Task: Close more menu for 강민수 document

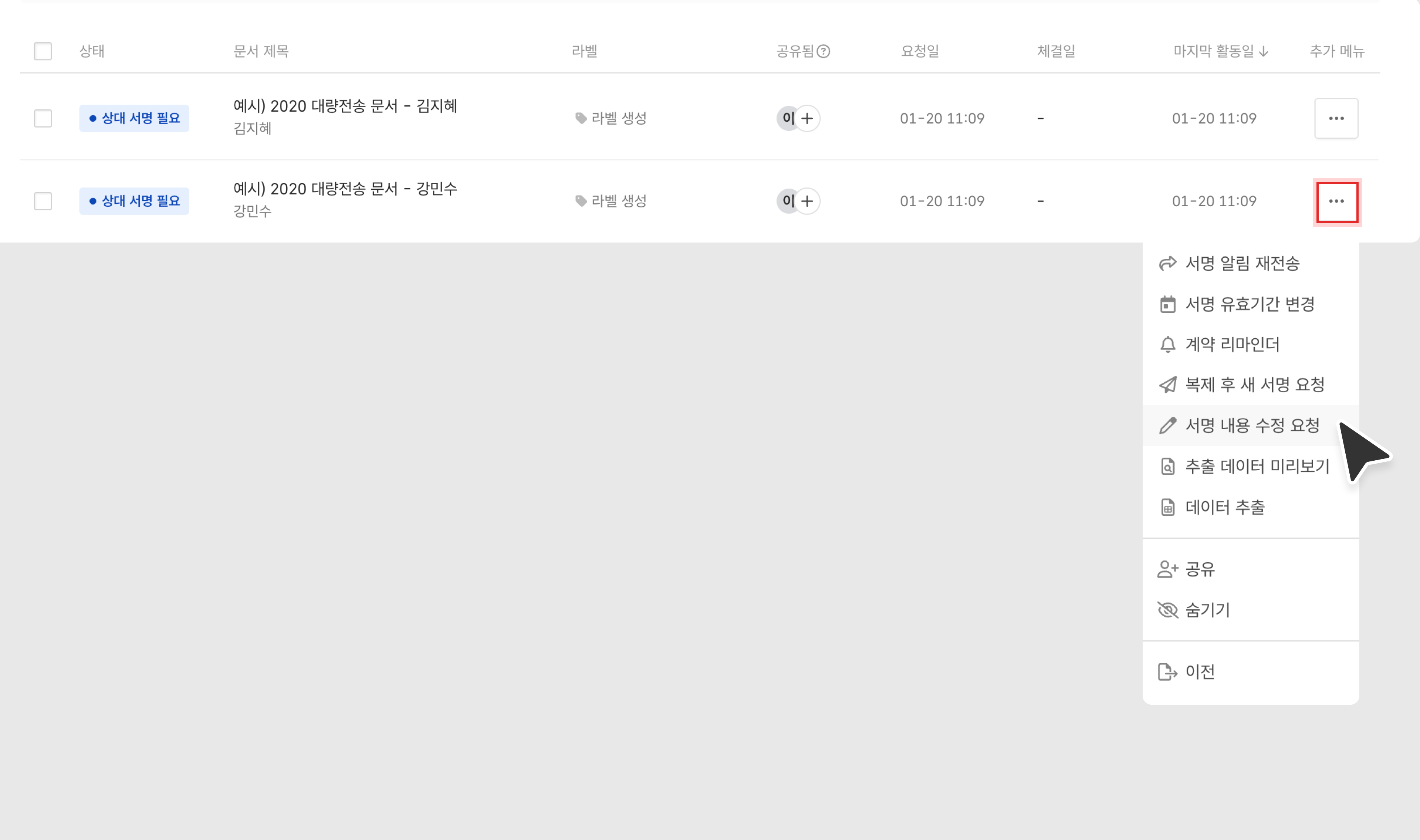Action: tap(1336, 201)
